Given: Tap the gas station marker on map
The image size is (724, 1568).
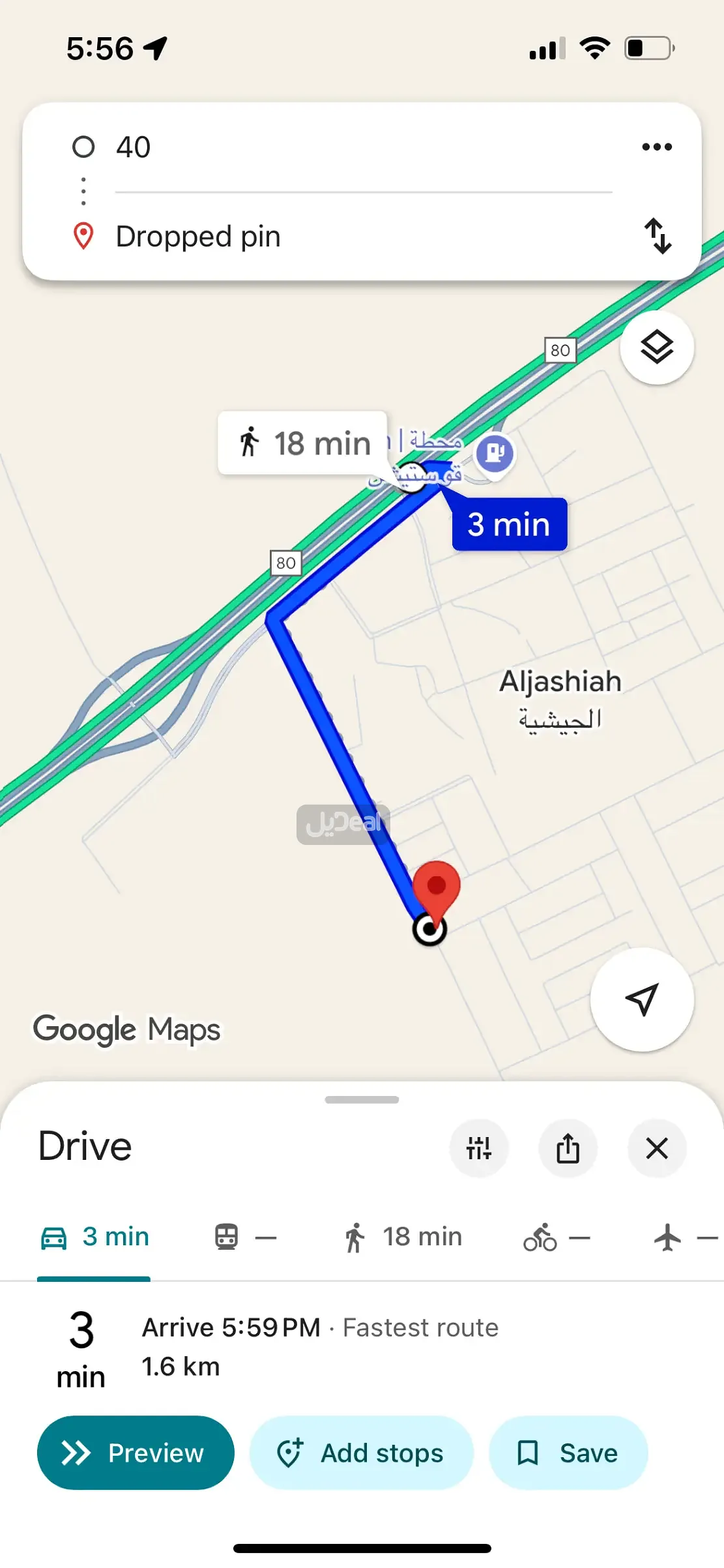Looking at the screenshot, I should pyautogui.click(x=495, y=452).
